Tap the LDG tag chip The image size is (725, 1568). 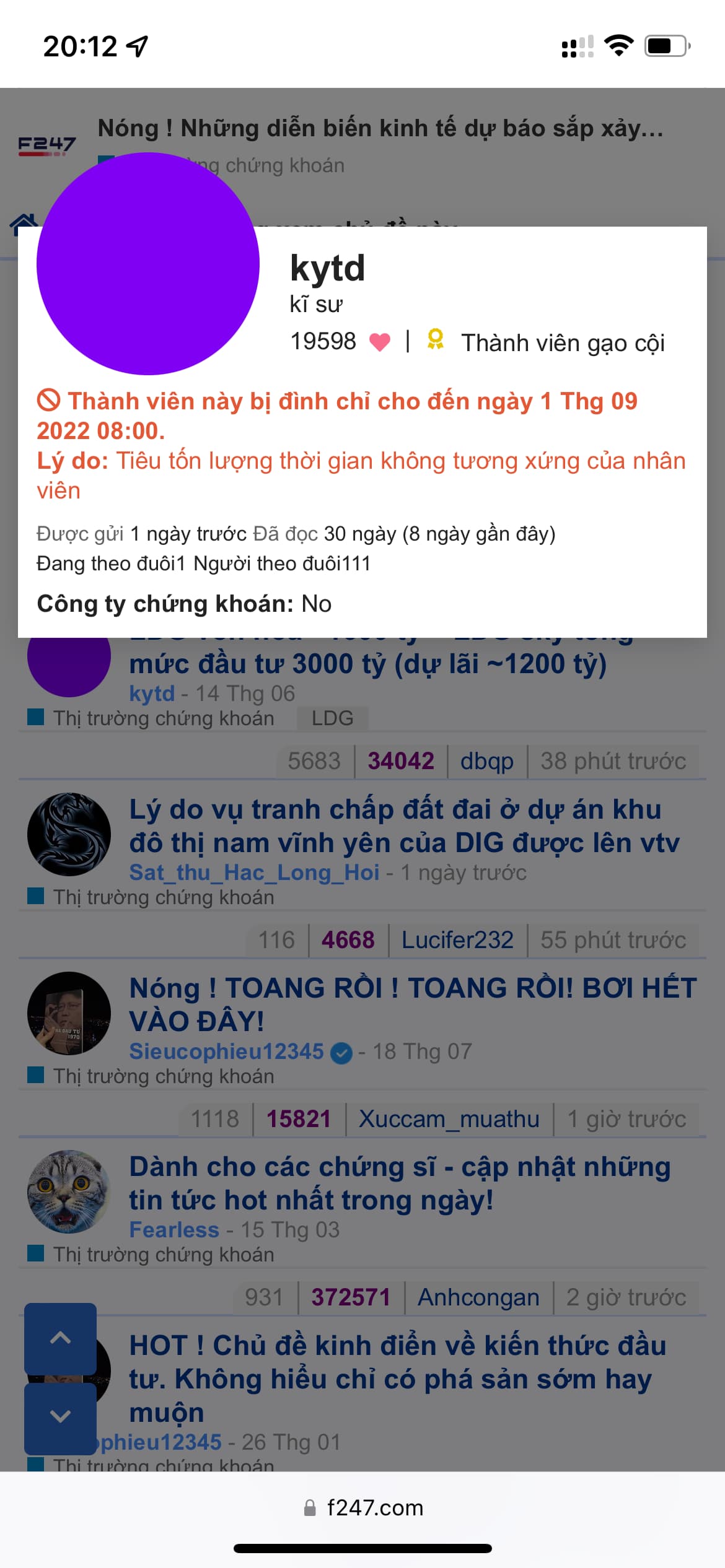332,718
